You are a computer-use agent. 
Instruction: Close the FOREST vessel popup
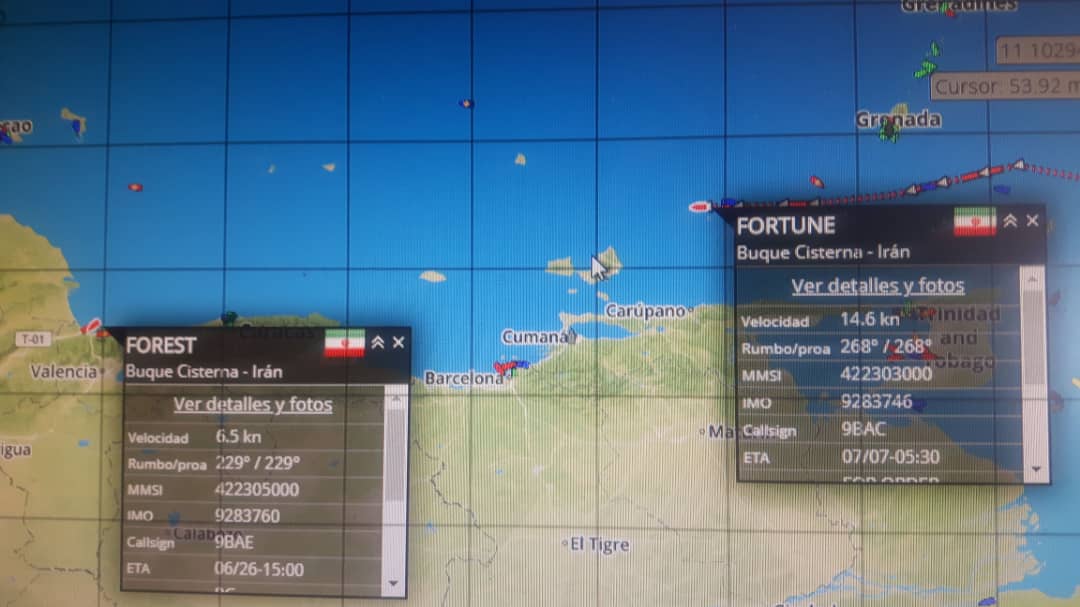[398, 342]
